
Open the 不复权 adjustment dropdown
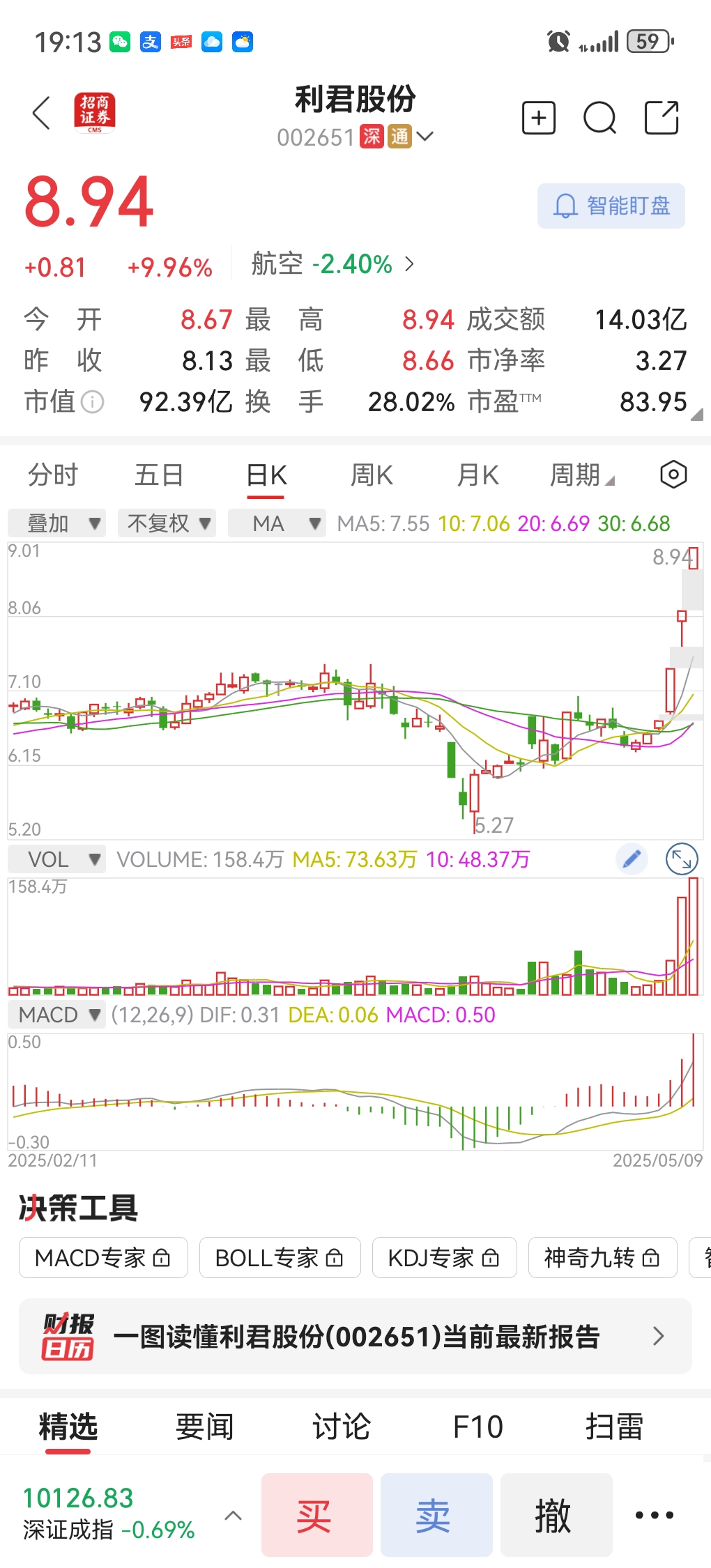[167, 523]
